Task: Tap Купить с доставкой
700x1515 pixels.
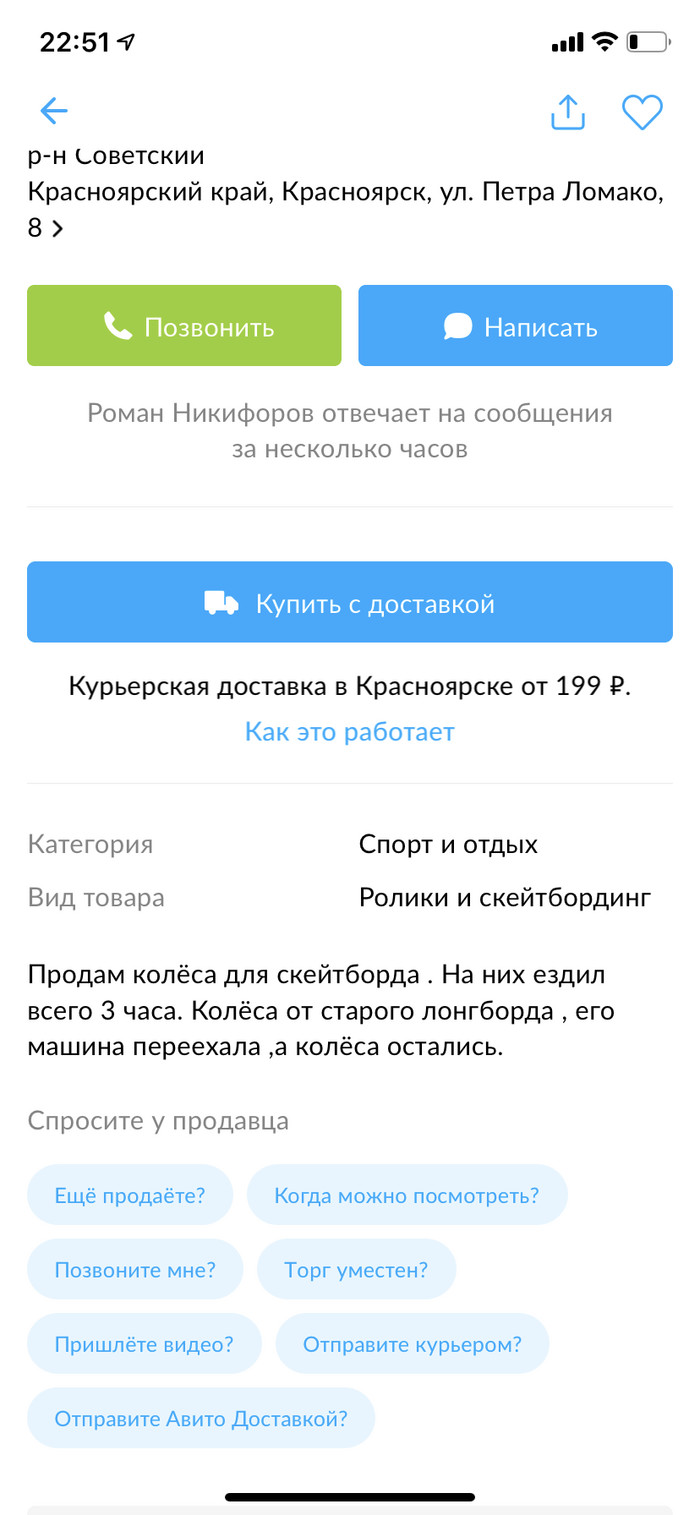Action: pos(349,602)
